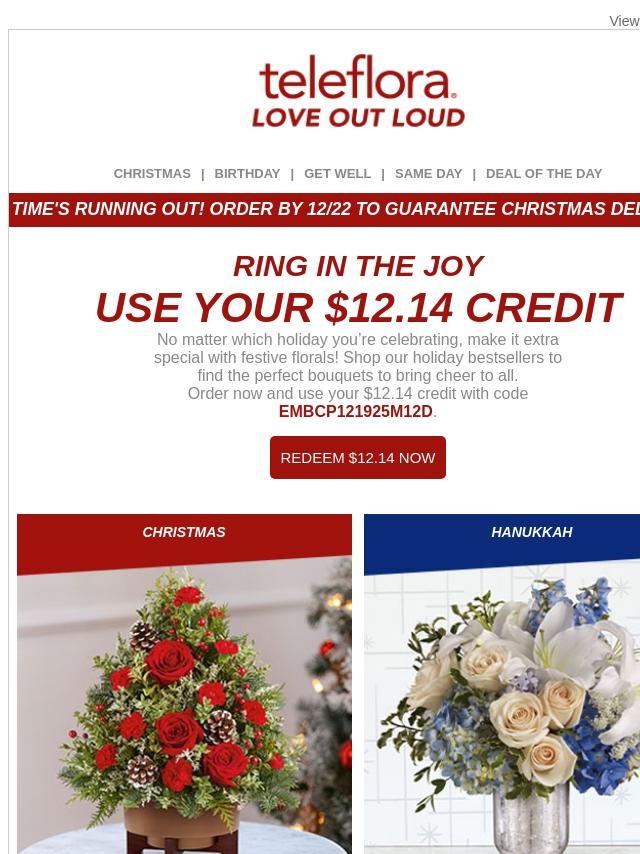This screenshot has height=854, width=640.
Task: Tap the Redeem $12.14 Now button
Action: (x=358, y=458)
